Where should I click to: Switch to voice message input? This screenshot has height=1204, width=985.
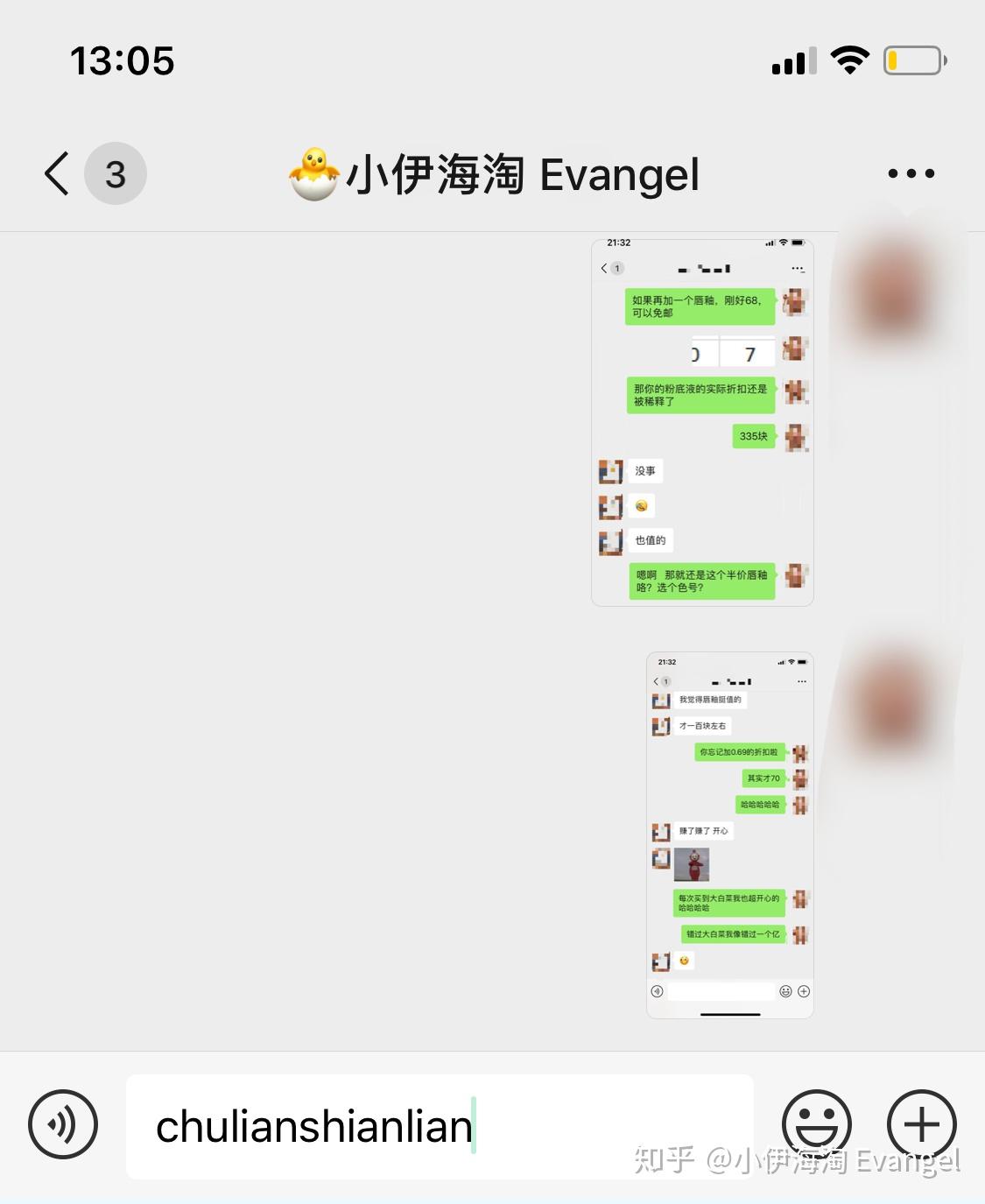63,1124
